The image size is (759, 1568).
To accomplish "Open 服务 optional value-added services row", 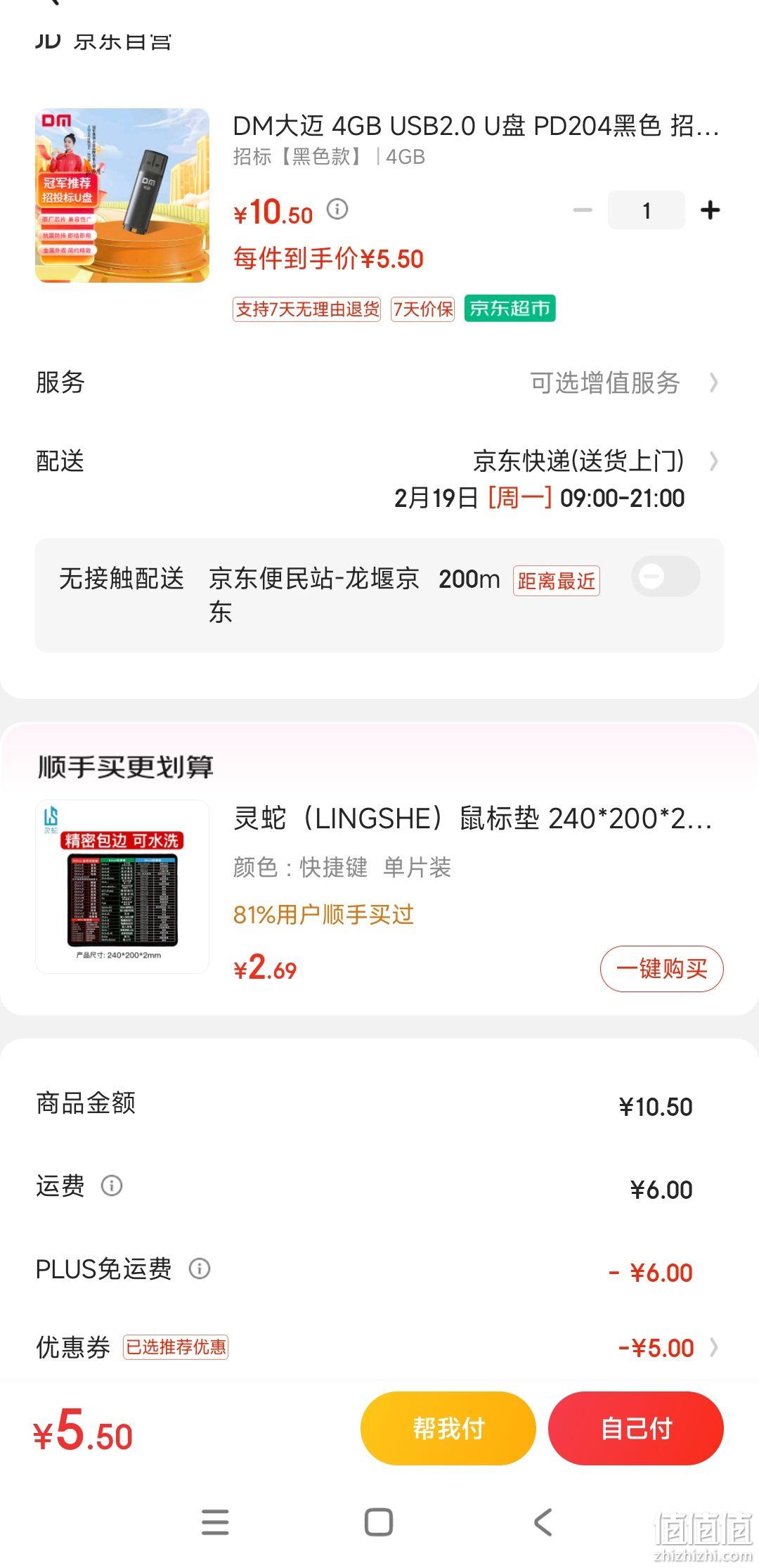I will tap(379, 383).
